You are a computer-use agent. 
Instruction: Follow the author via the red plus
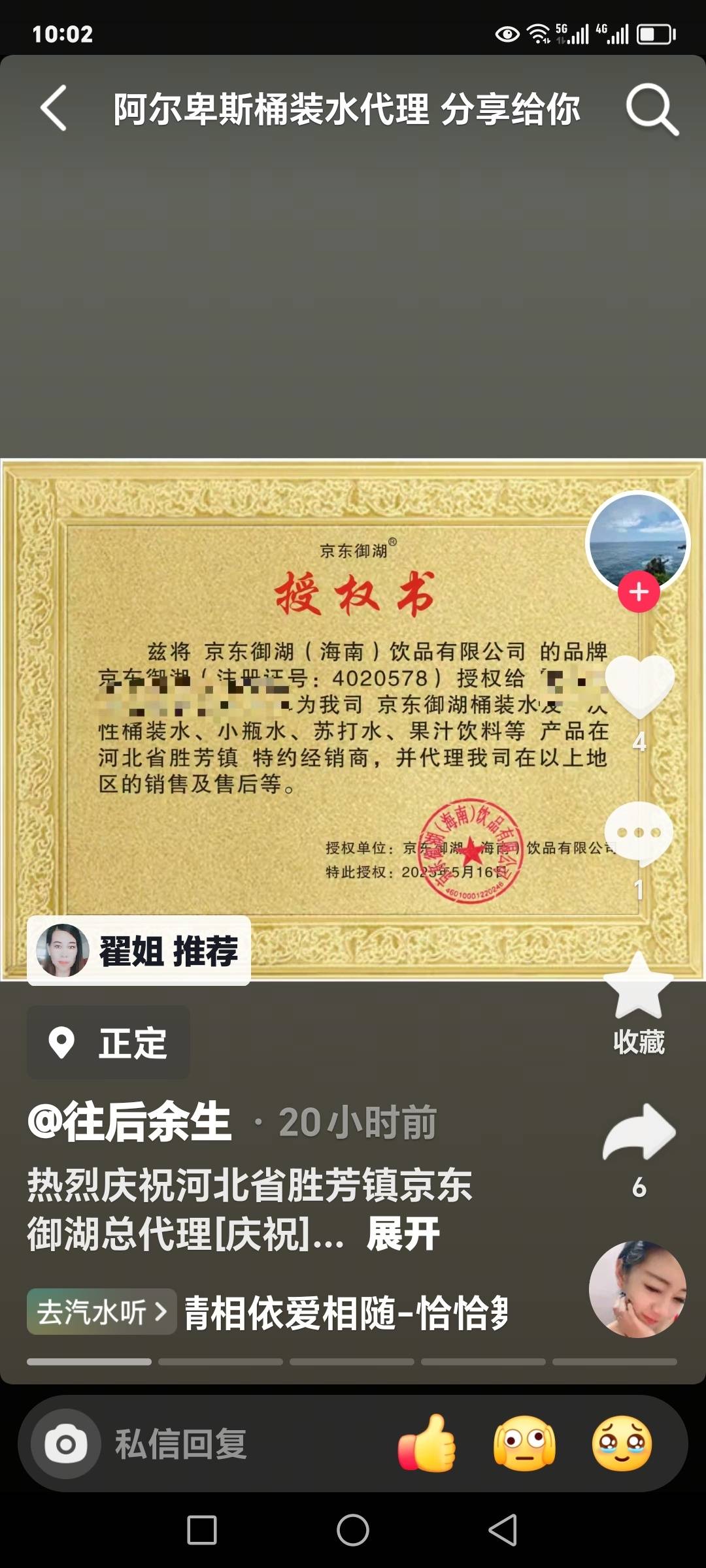click(x=639, y=592)
